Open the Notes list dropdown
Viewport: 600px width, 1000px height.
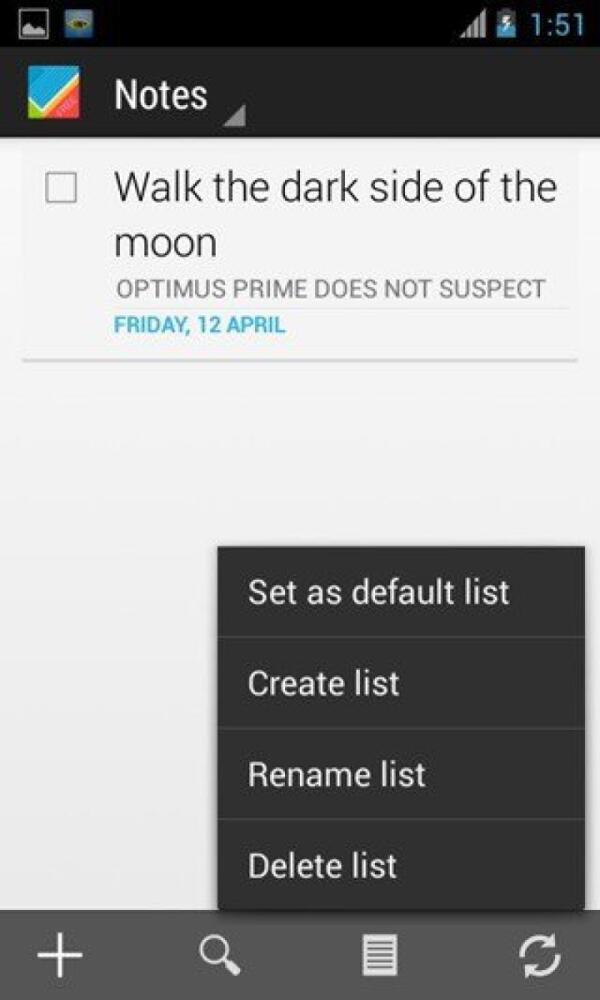(175, 96)
